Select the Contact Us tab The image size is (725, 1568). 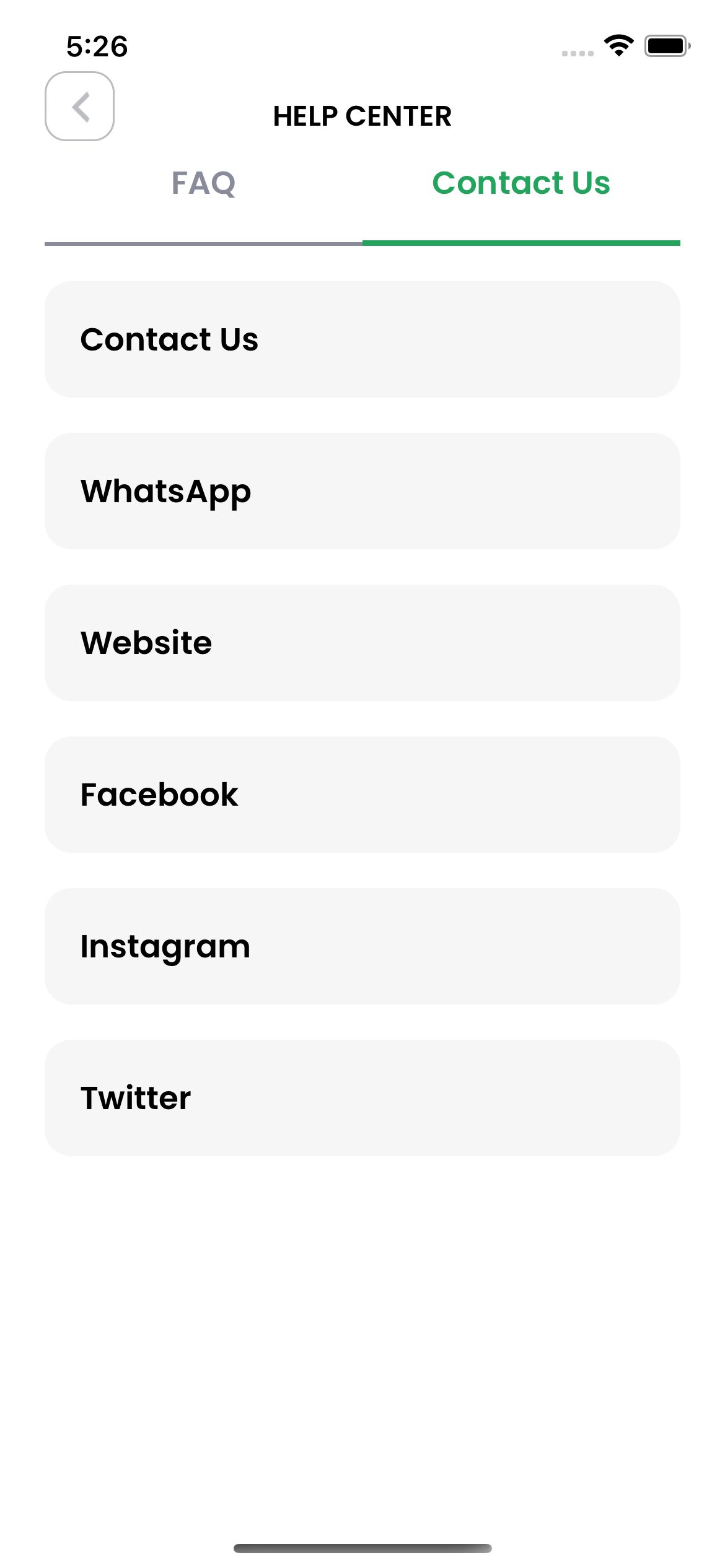pyautogui.click(x=521, y=183)
